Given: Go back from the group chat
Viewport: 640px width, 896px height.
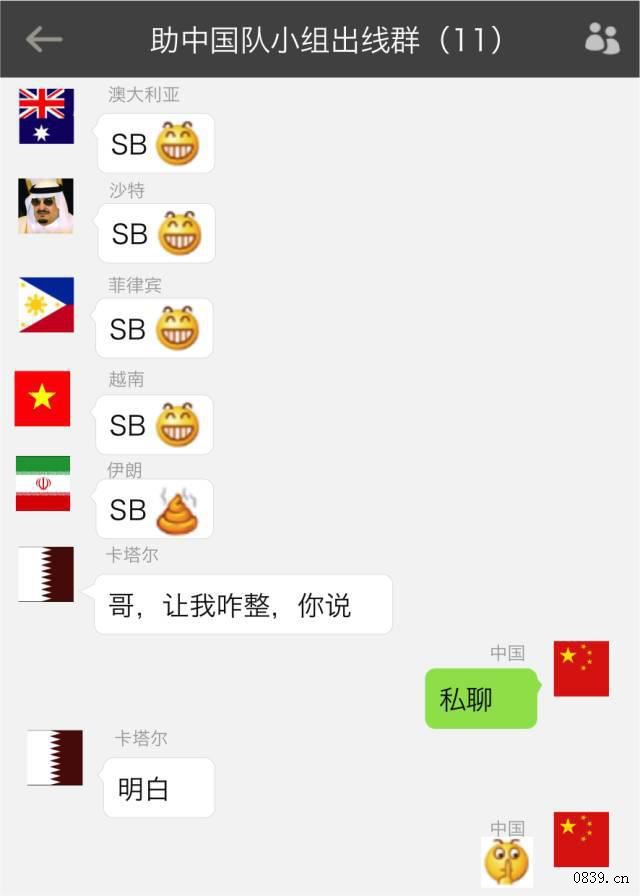Looking at the screenshot, I should click(x=44, y=39).
